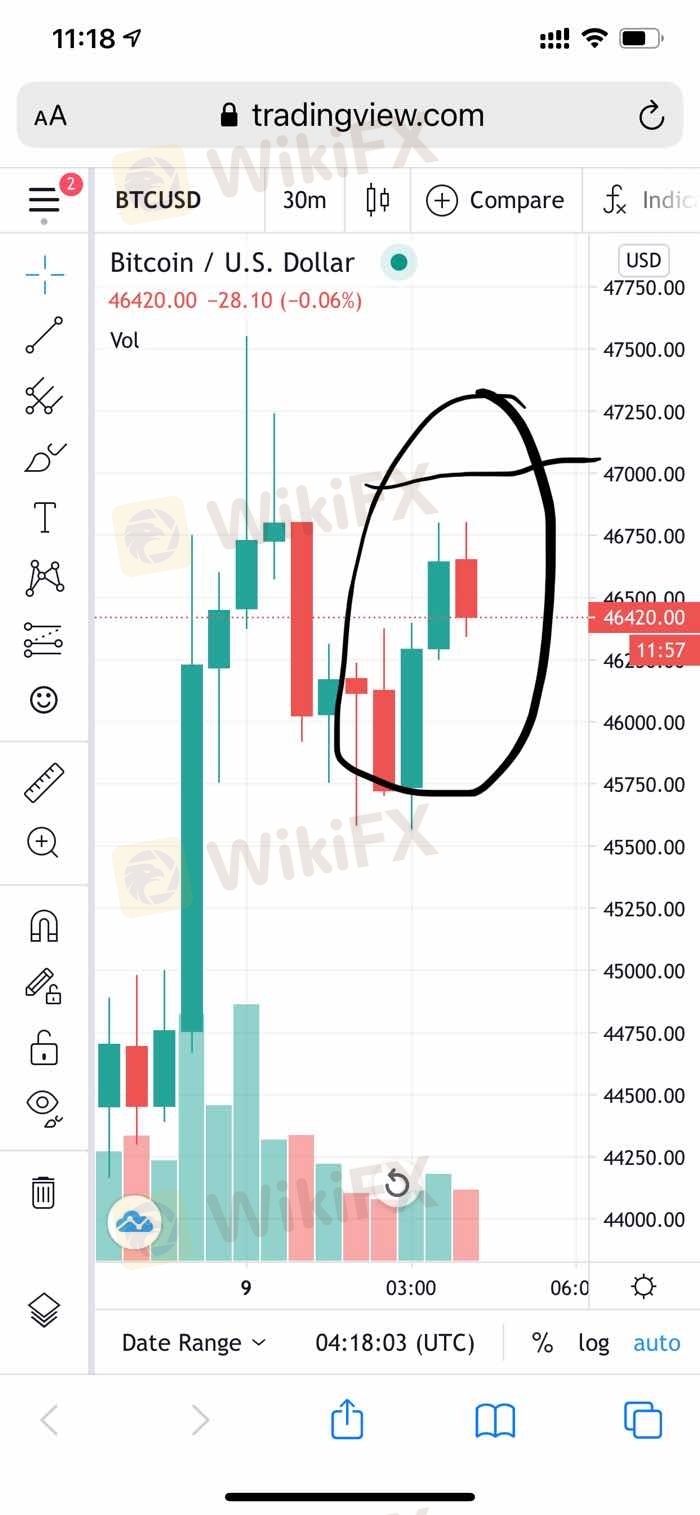Open the Indicators fx menu
Image resolution: width=700 pixels, height=1515 pixels.
tap(645, 200)
